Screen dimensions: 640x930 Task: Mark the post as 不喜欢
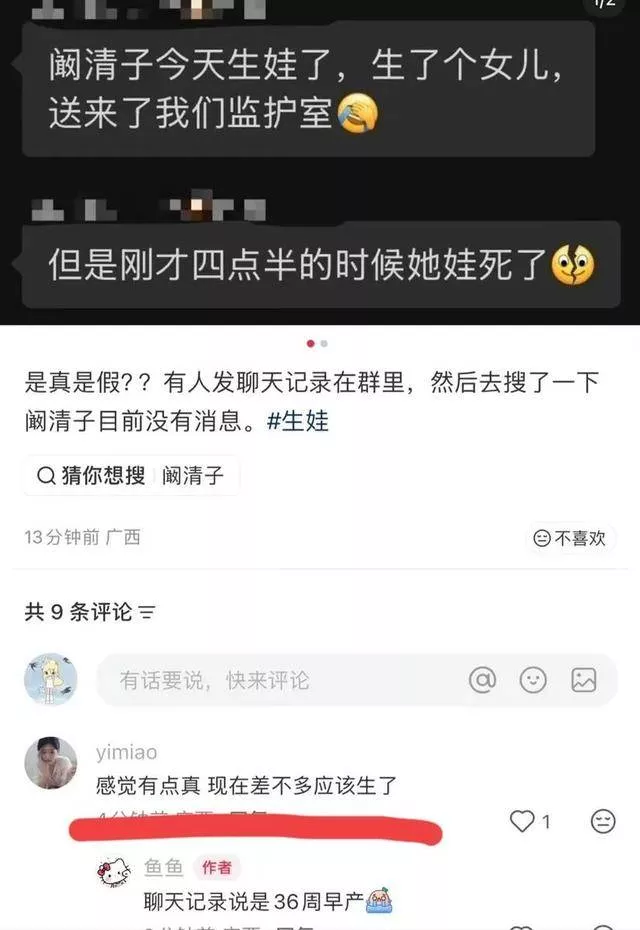tap(570, 538)
